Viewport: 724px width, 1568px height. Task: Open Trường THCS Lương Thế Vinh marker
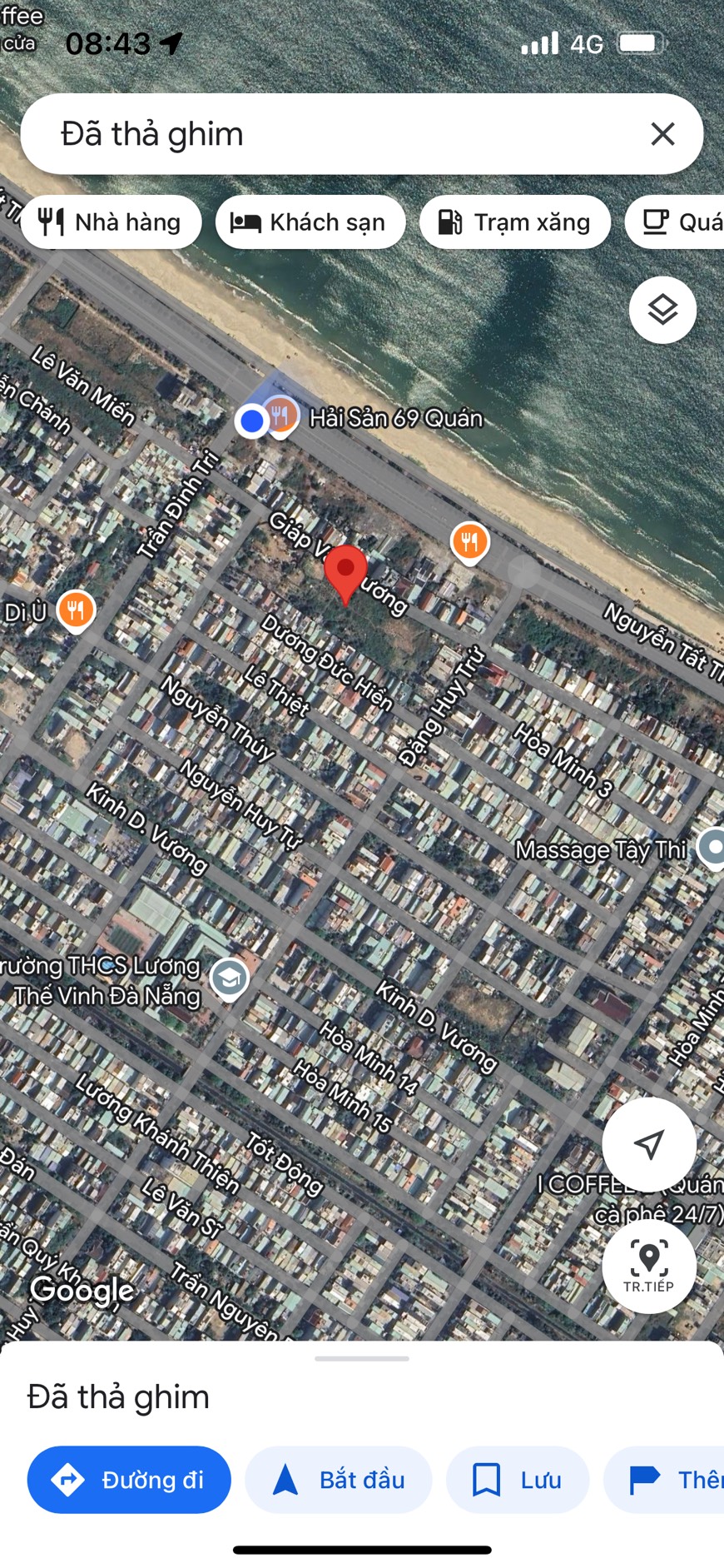[229, 978]
